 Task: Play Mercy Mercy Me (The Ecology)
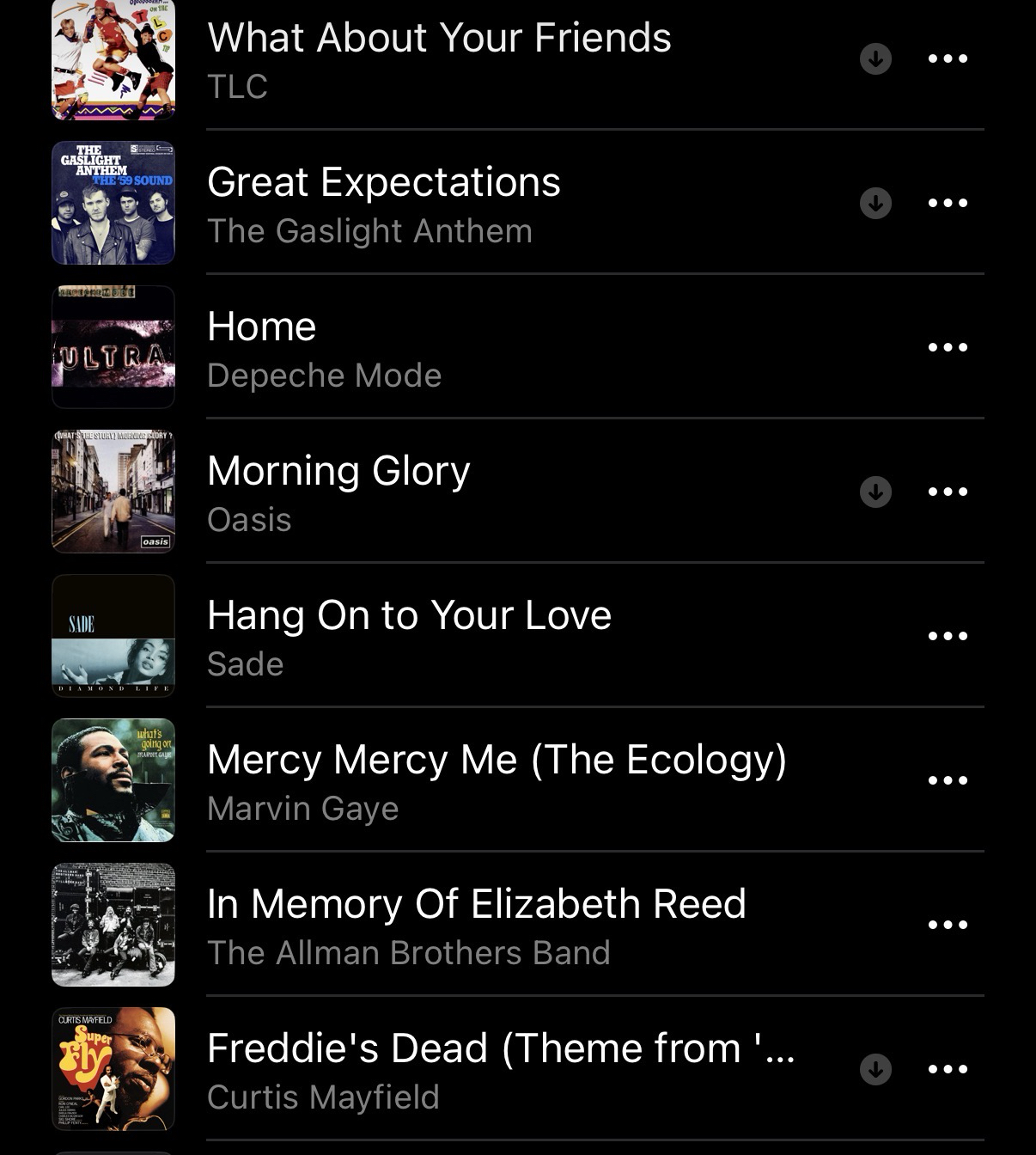coord(497,780)
